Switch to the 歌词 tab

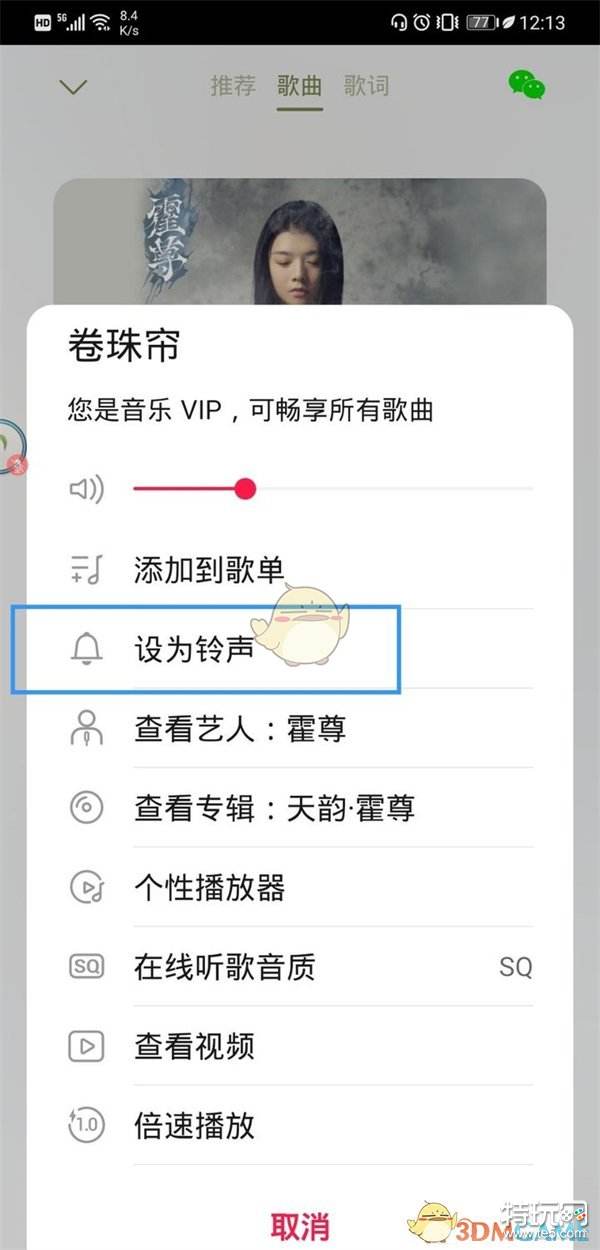point(366,86)
